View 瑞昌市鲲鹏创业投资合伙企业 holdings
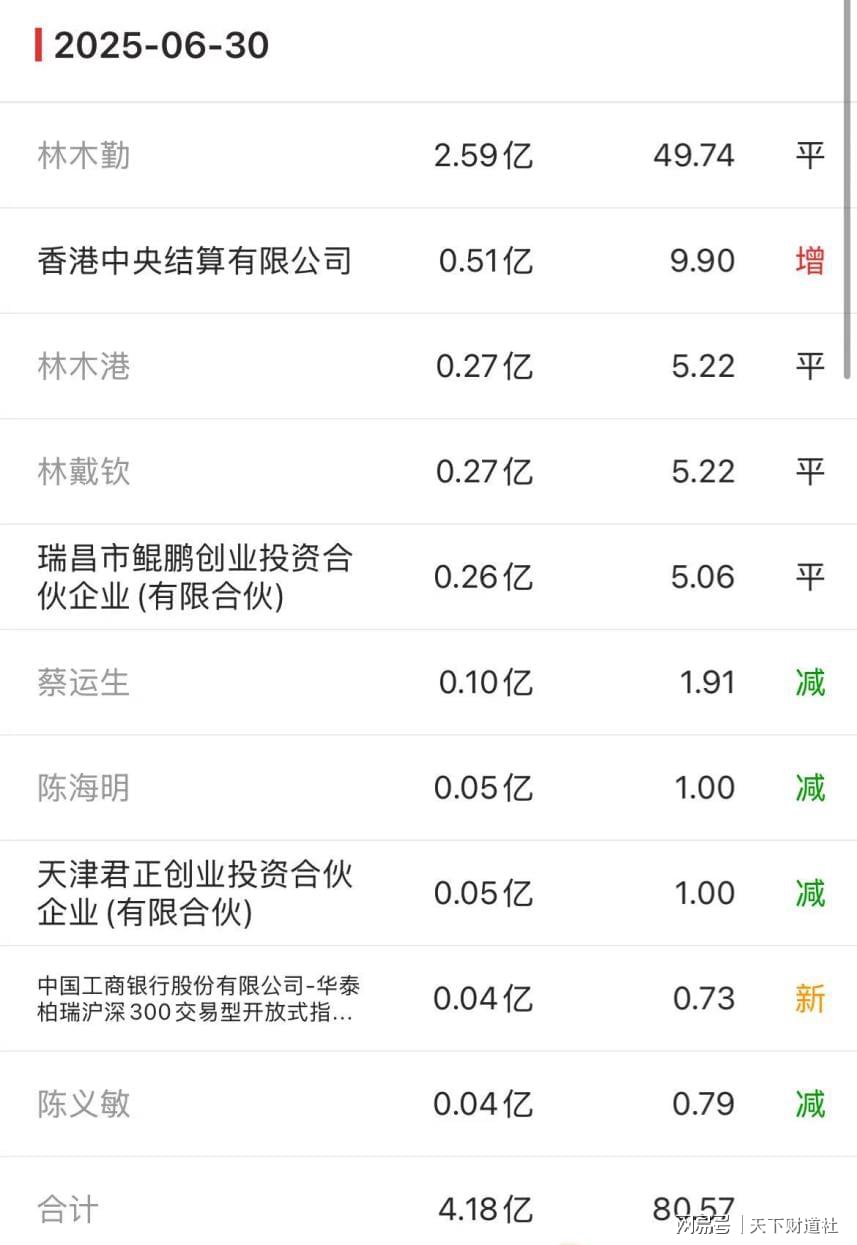 point(195,577)
